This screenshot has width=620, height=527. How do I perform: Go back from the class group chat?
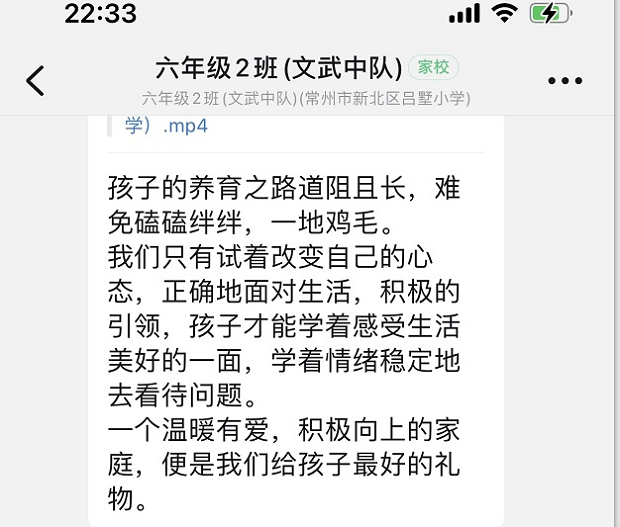click(x=36, y=81)
